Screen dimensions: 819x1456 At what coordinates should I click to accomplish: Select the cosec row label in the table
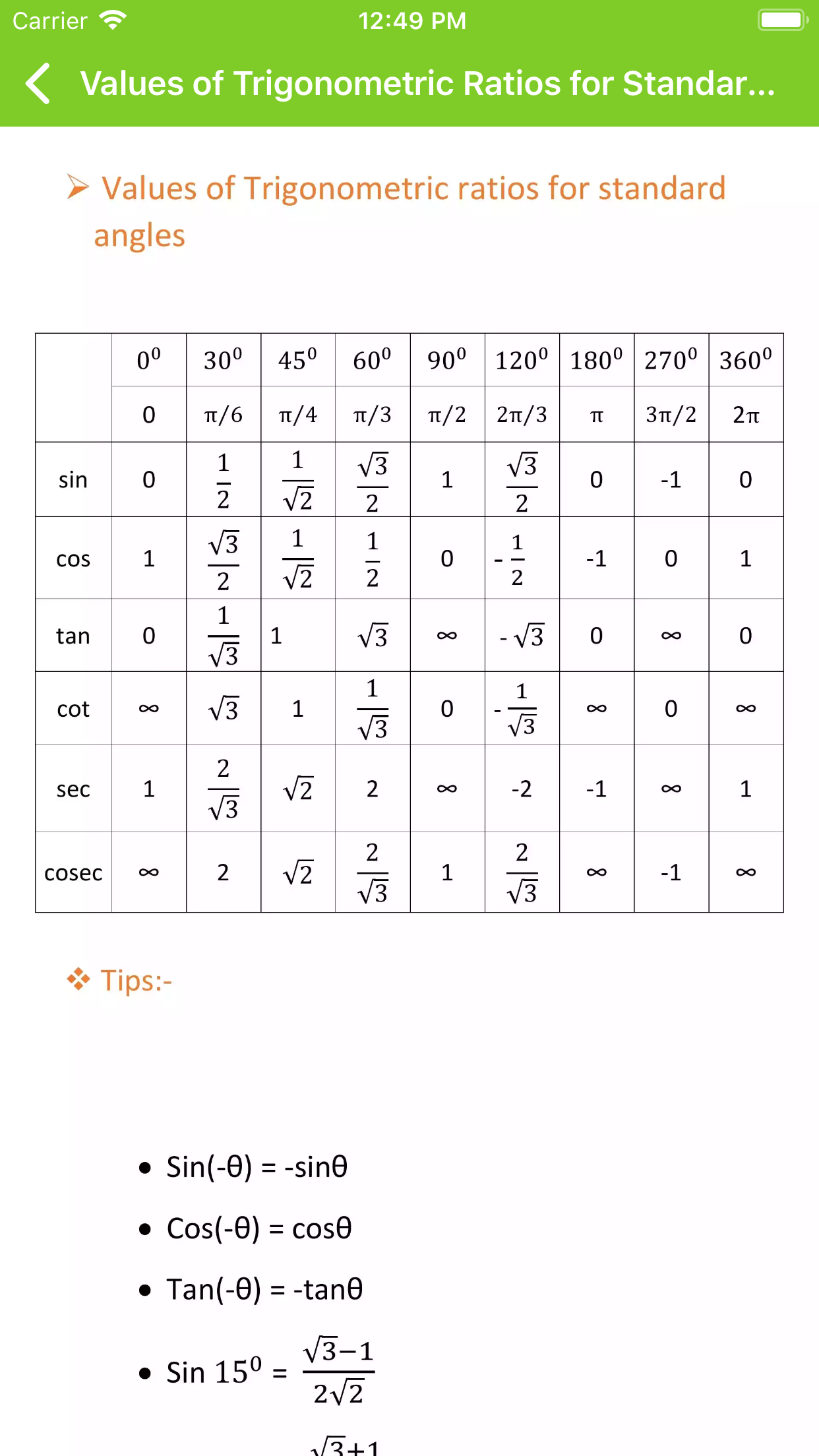click(x=73, y=872)
